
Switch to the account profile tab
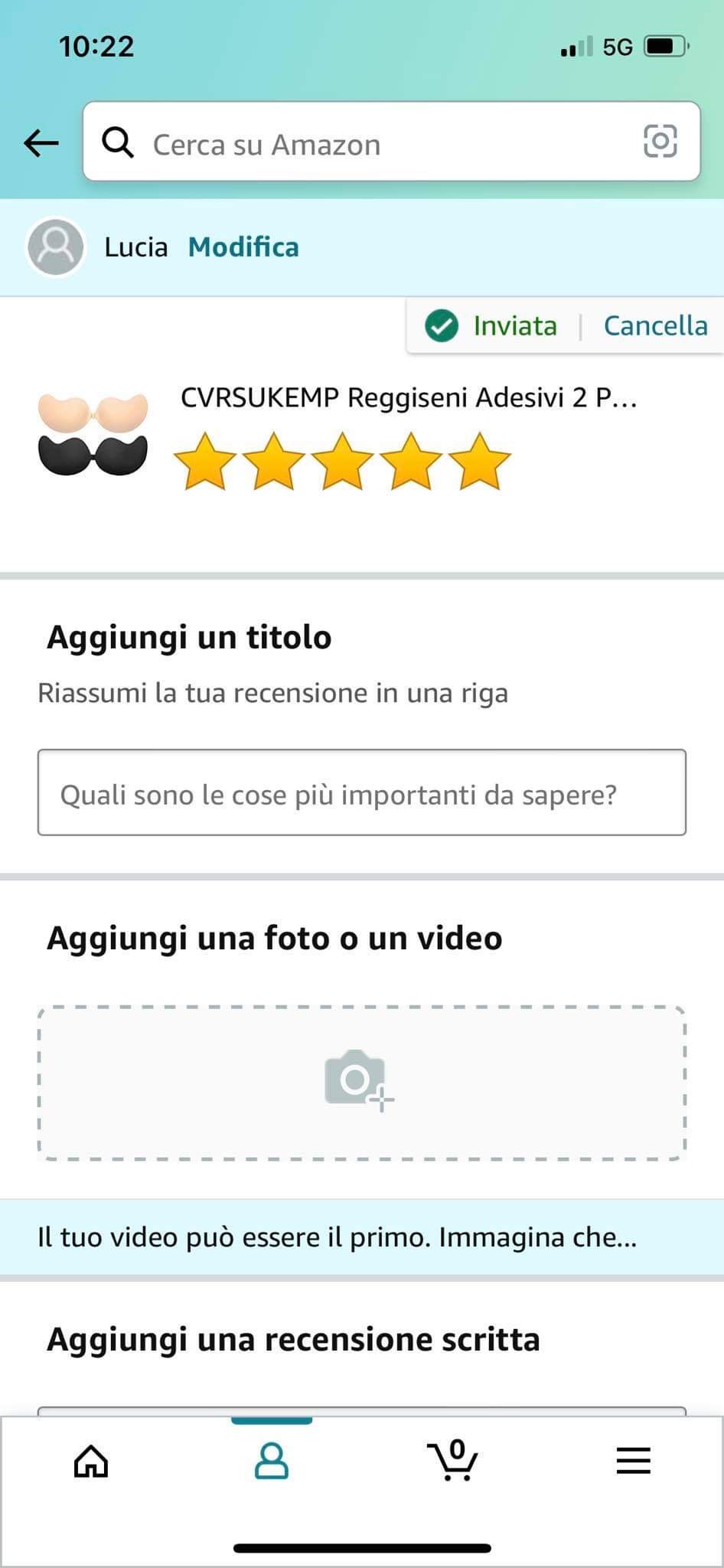pos(271,1461)
